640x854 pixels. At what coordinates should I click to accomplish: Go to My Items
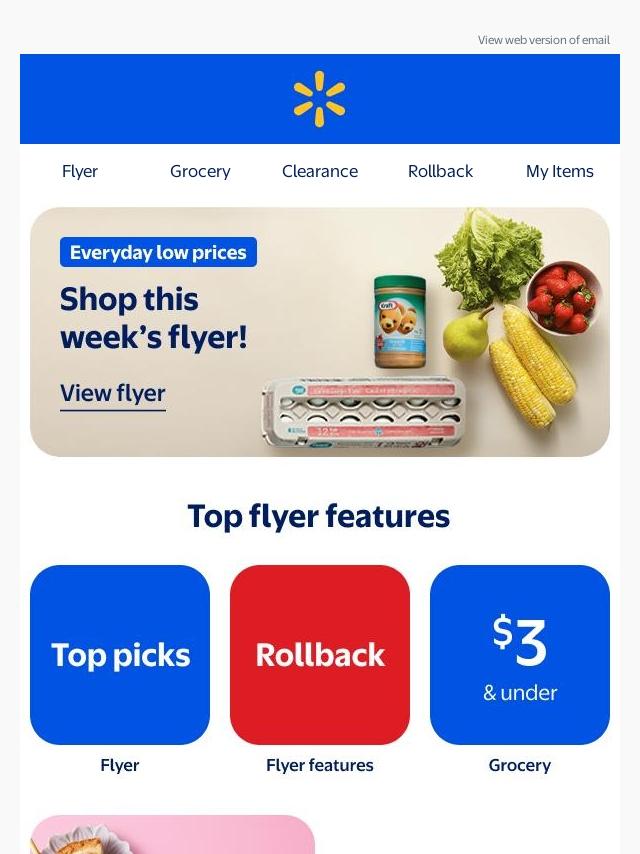tap(559, 171)
